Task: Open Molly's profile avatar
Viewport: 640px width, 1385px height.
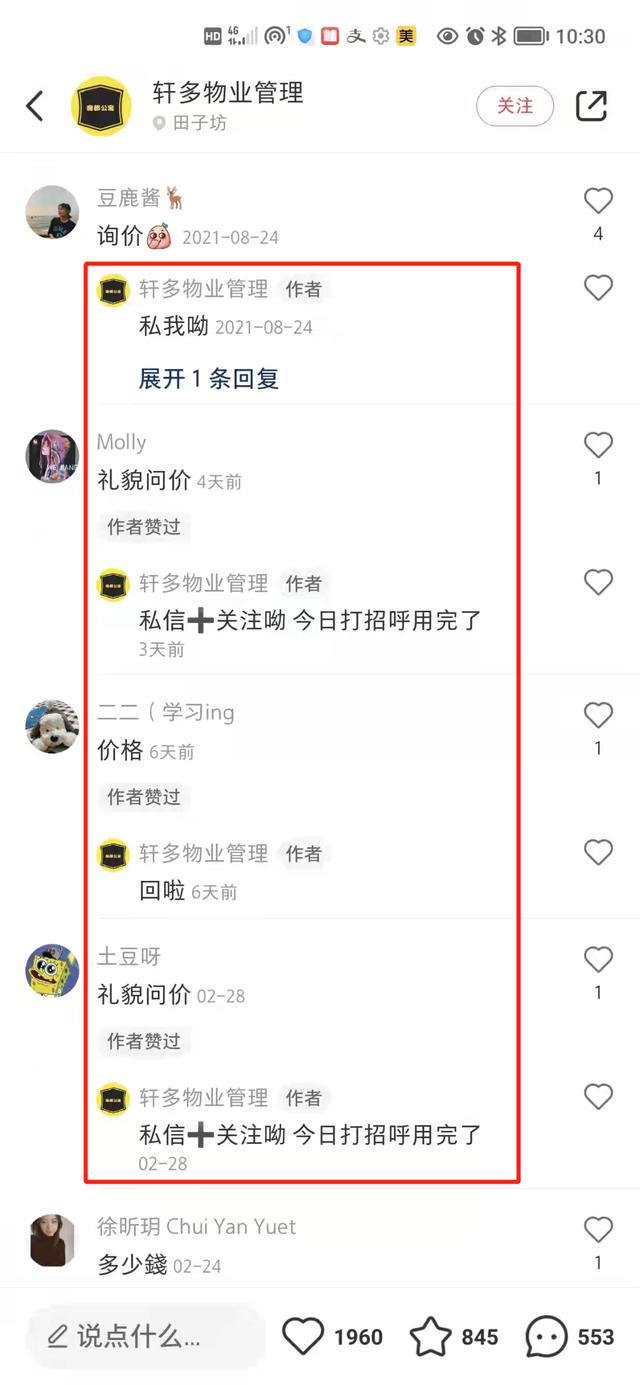Action: (x=52, y=456)
